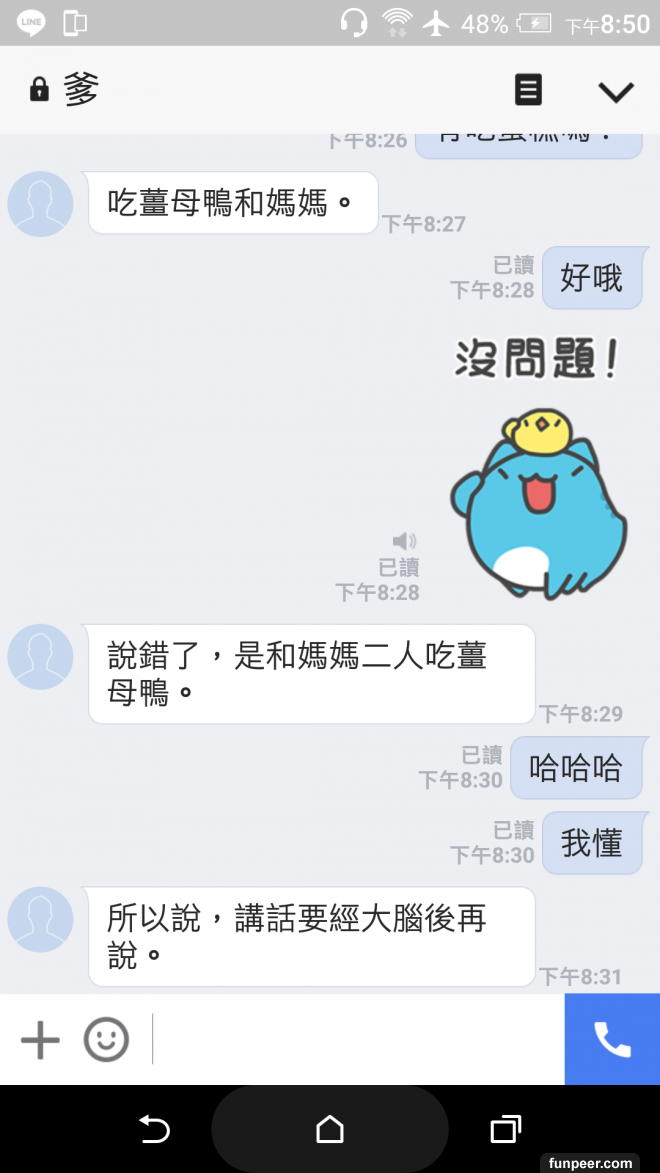
Task: Open the plus attachment menu
Action: point(40,1040)
